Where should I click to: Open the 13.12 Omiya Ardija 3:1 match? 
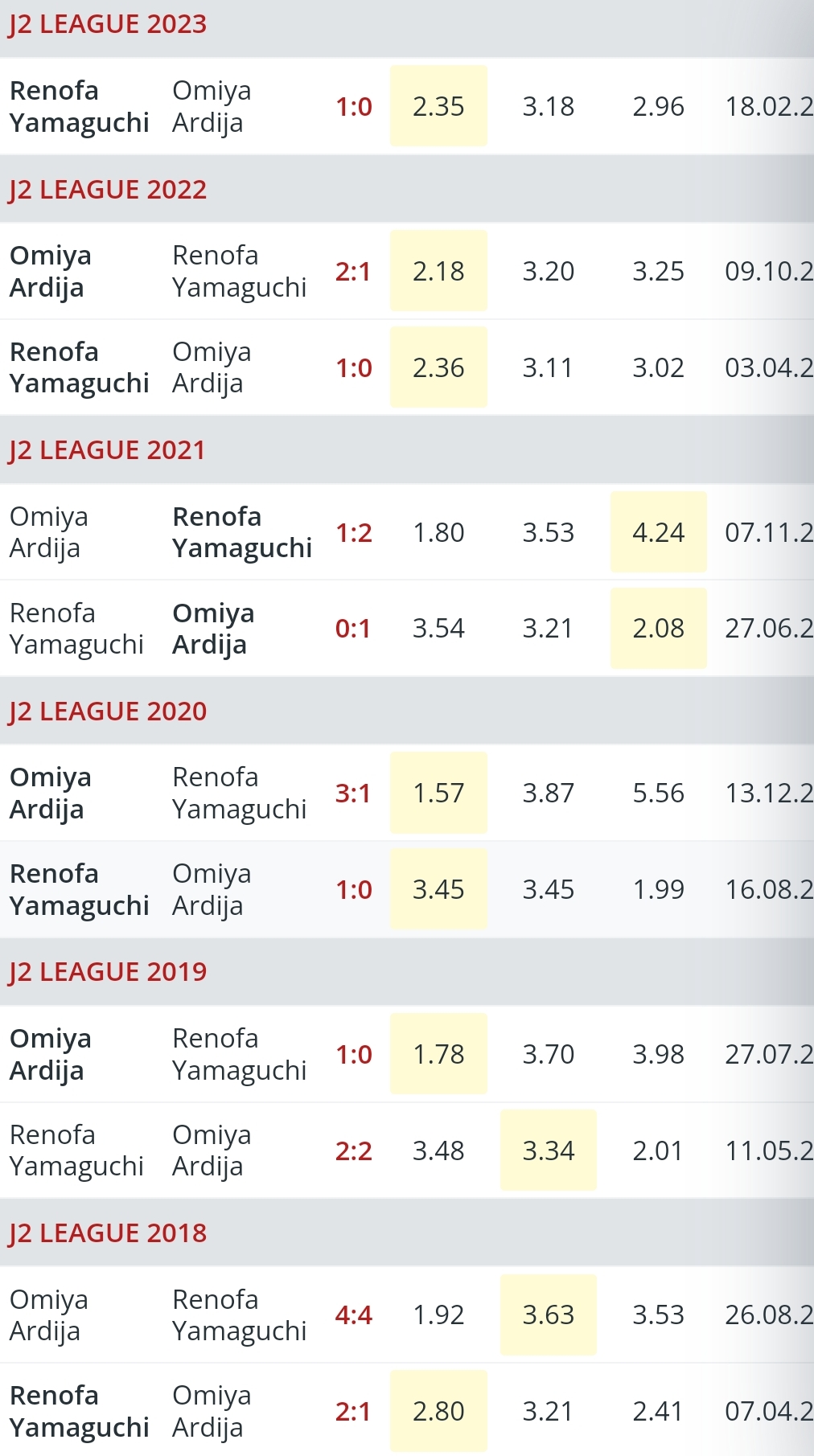407,793
